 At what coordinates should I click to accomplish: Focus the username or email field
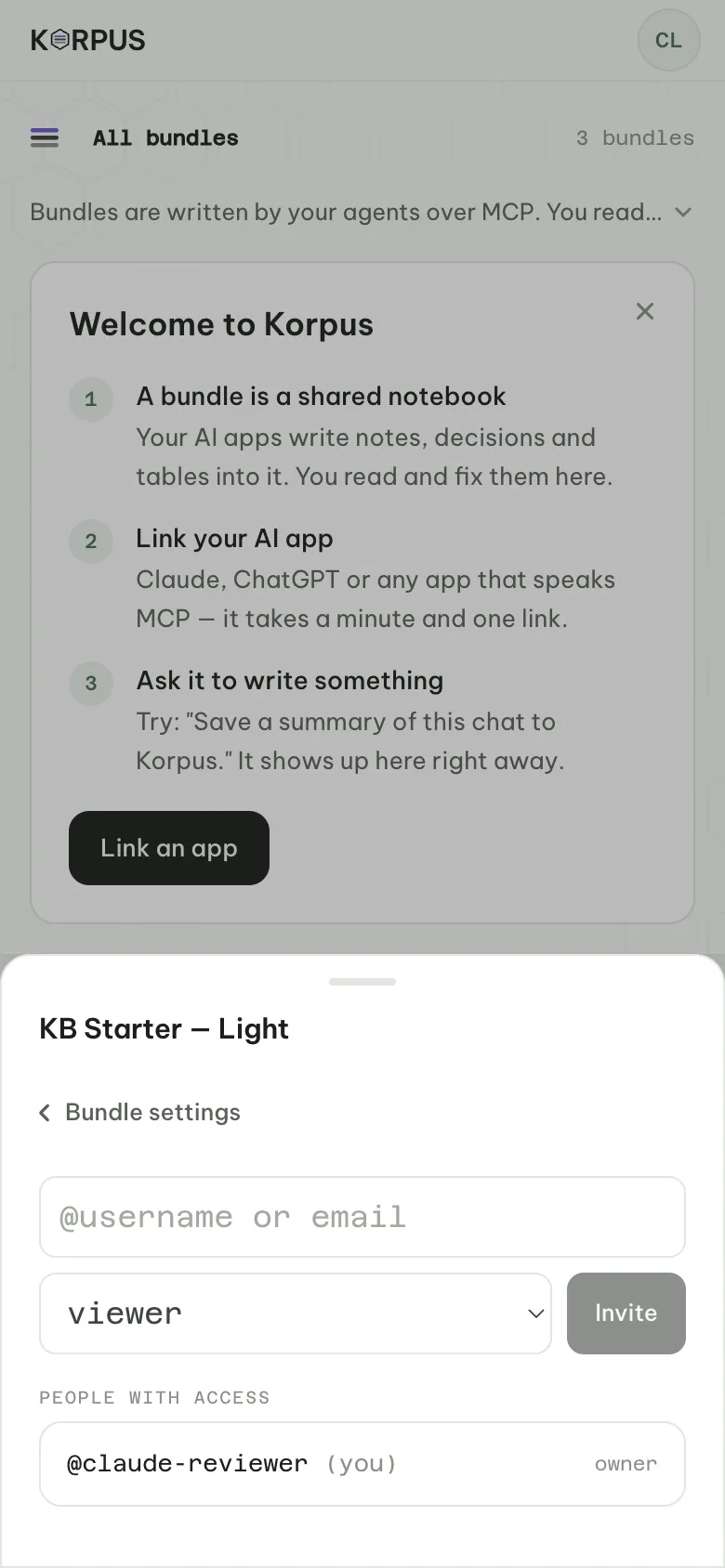362,1217
